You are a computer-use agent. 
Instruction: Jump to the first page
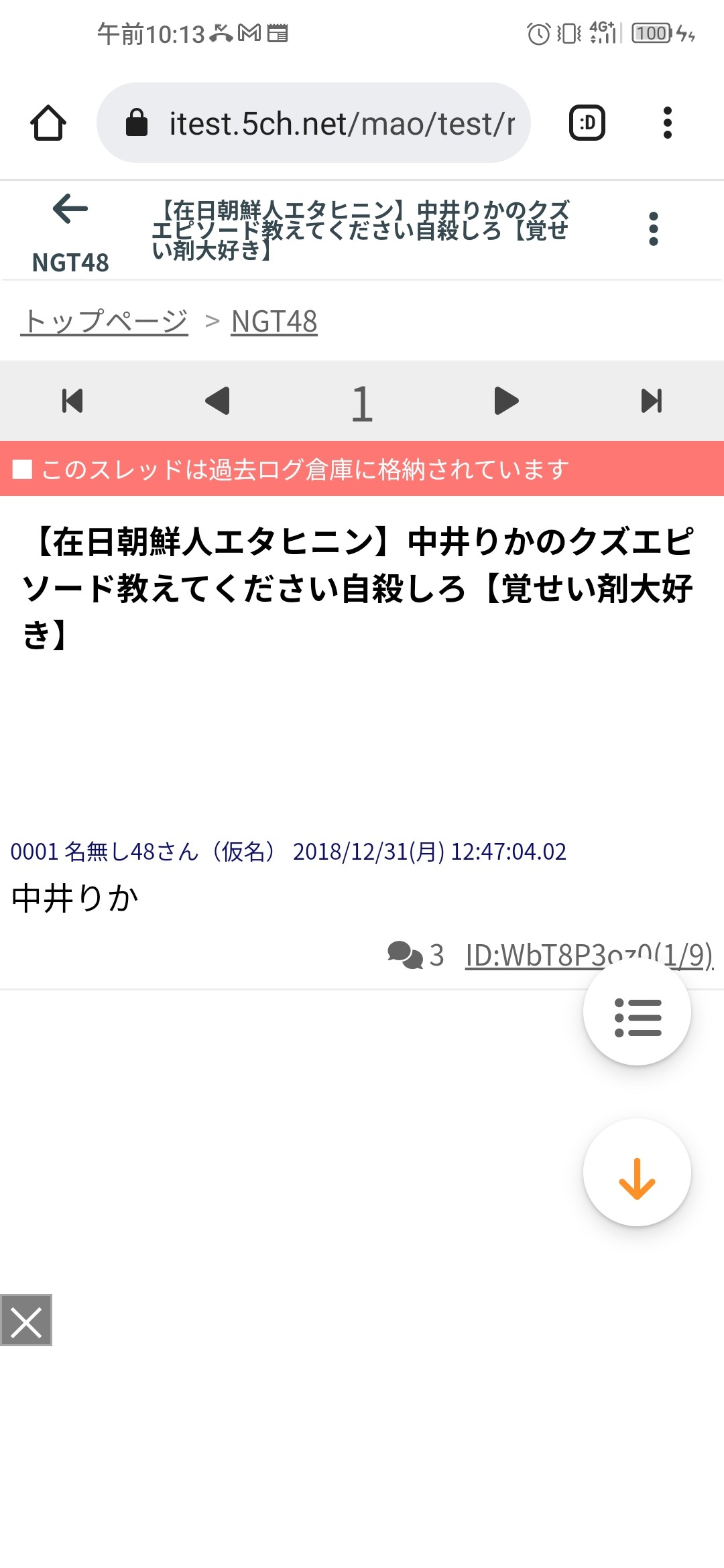[x=72, y=401]
